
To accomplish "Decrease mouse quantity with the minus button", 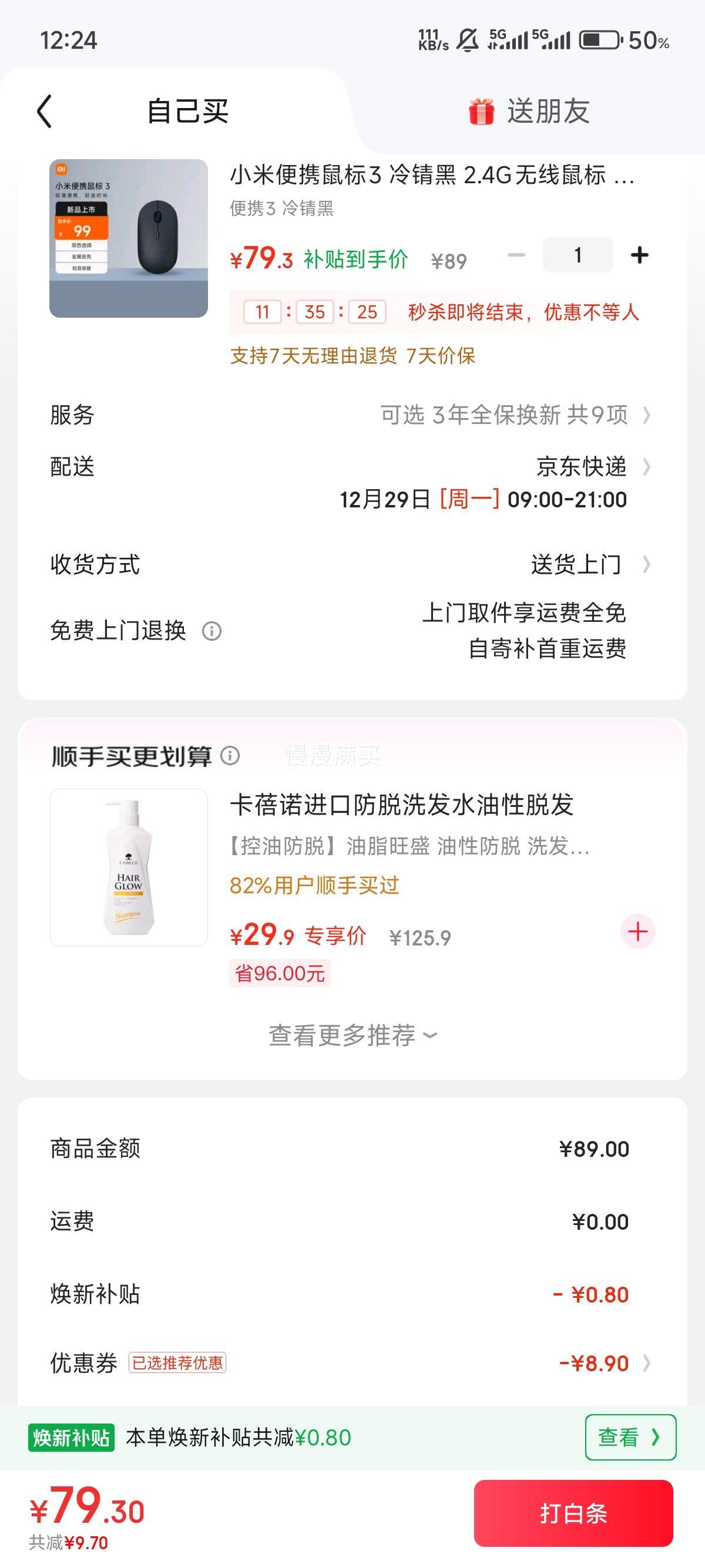I will click(516, 255).
